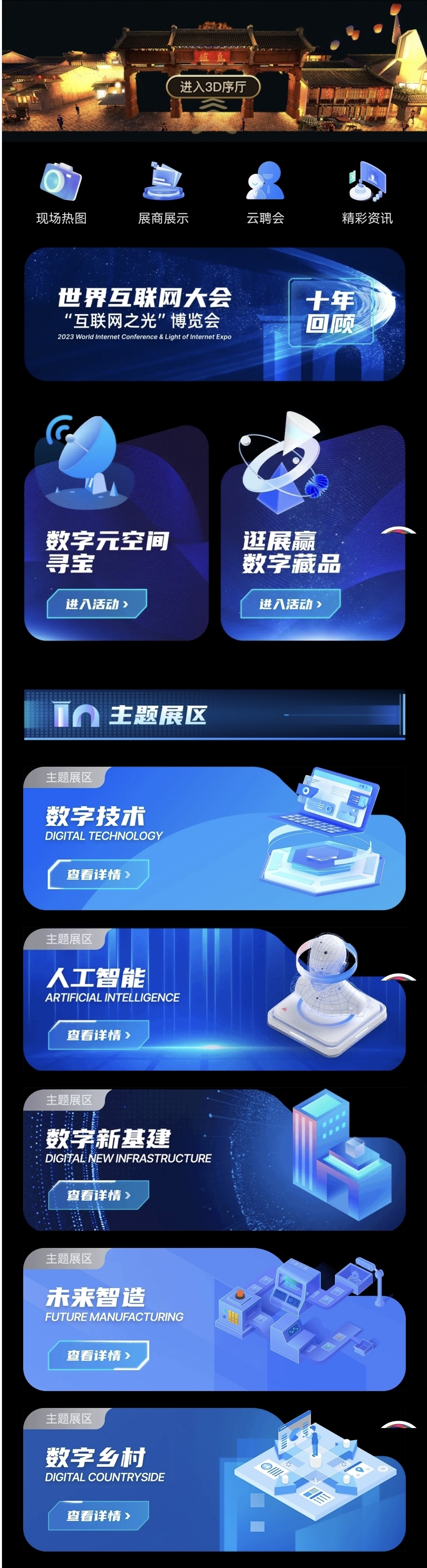
Task: View details of 数字新基建 zone
Action: [99, 1195]
